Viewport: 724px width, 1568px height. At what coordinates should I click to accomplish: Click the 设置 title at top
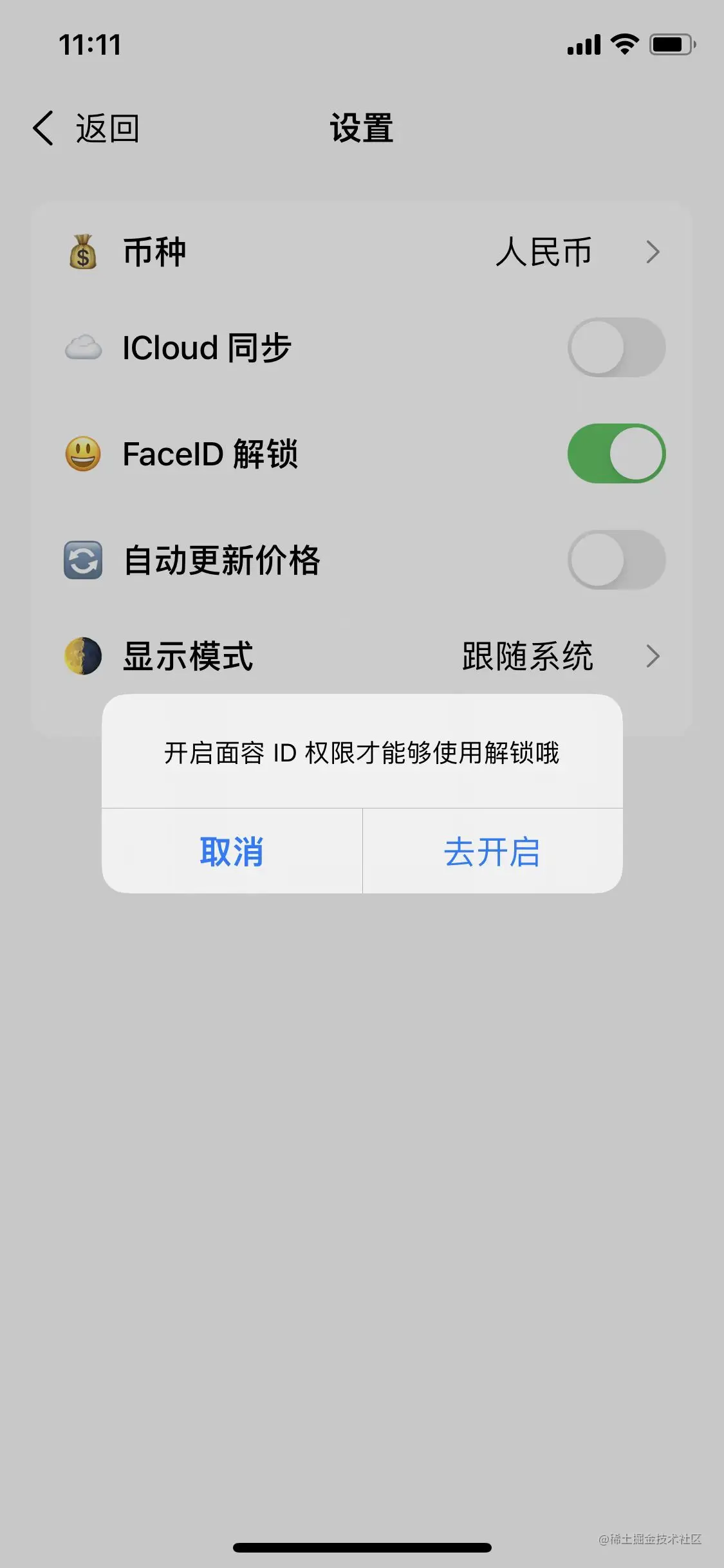click(x=360, y=127)
